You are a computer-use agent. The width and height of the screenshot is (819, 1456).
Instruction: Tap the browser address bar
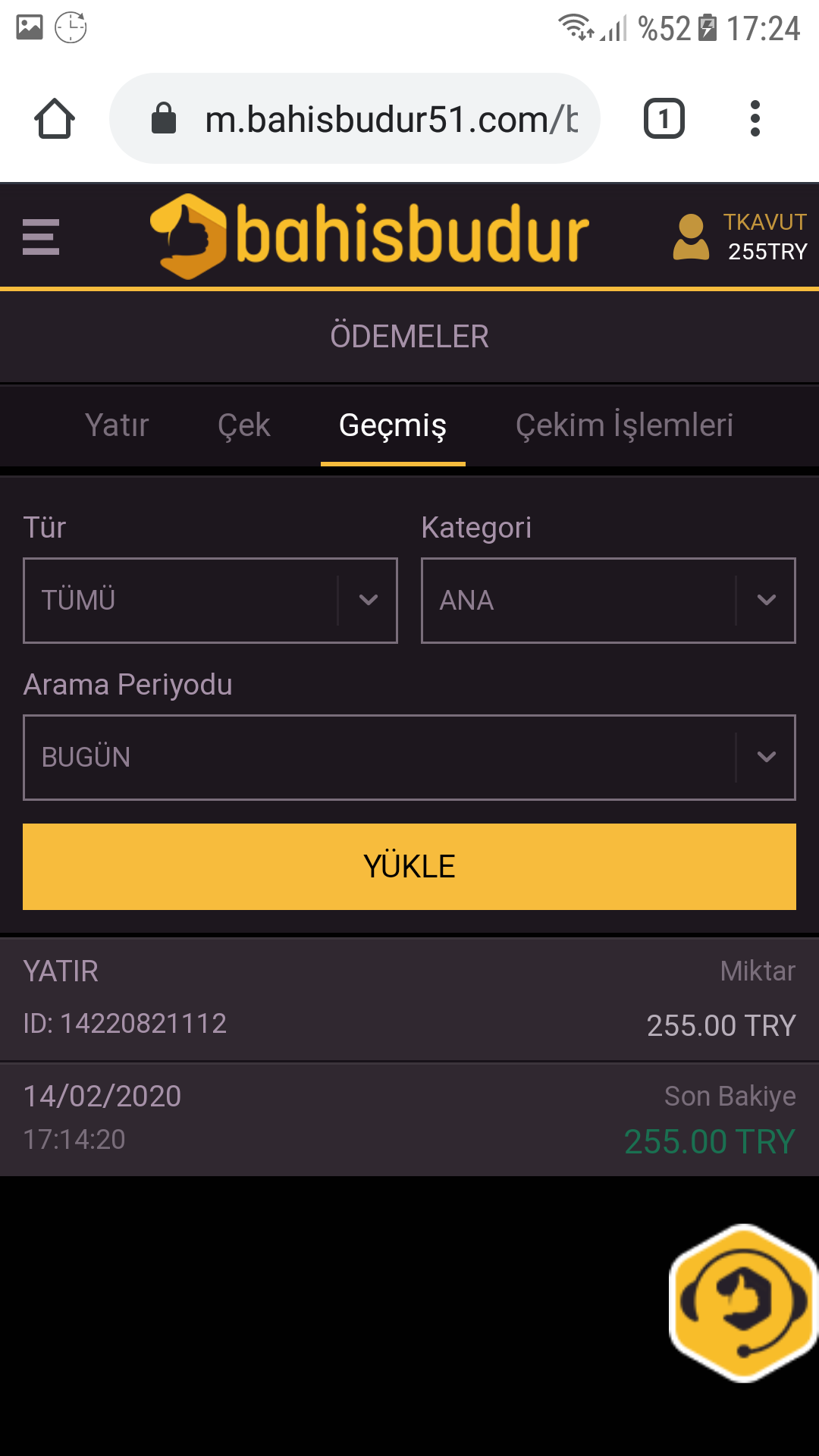[x=355, y=118]
